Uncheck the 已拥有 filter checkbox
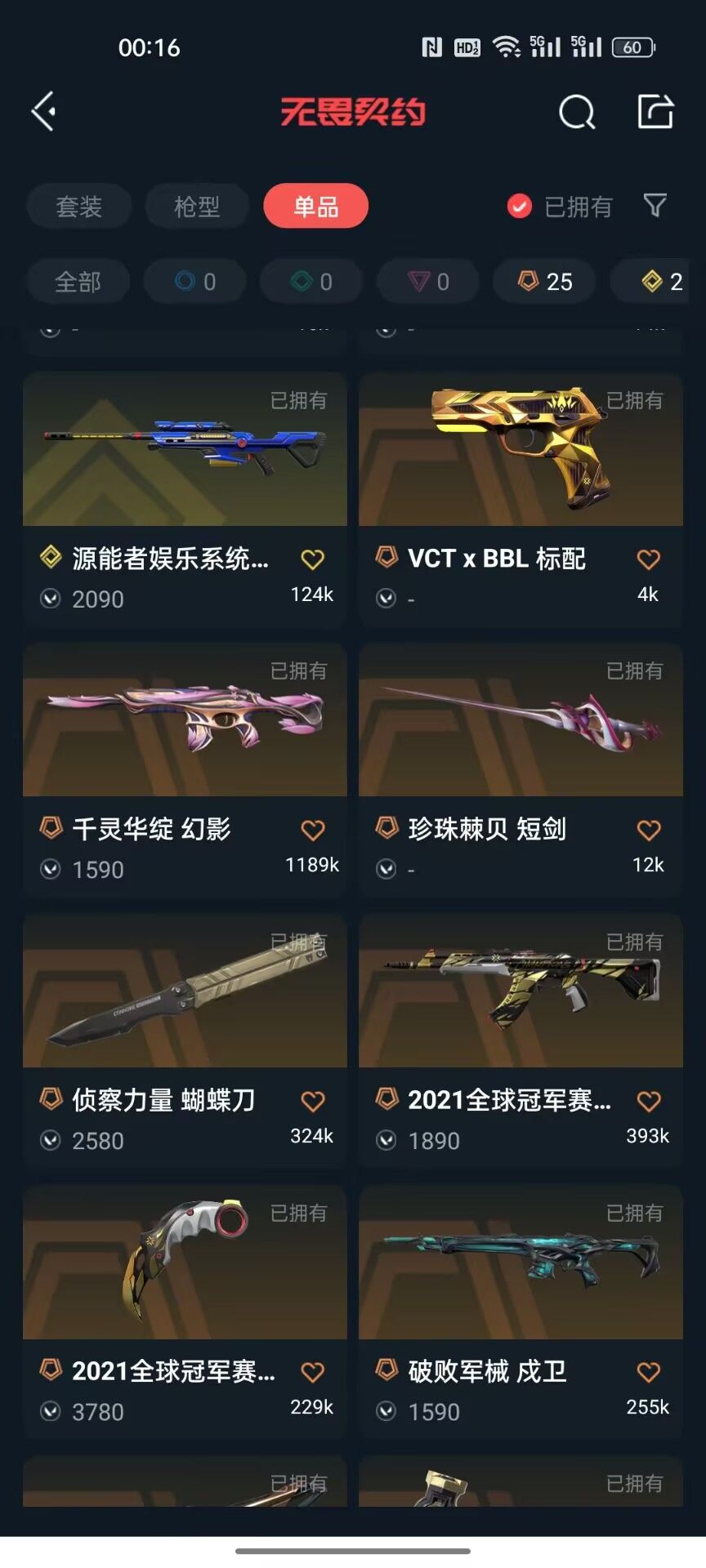The height and width of the screenshot is (1568, 706). point(520,207)
